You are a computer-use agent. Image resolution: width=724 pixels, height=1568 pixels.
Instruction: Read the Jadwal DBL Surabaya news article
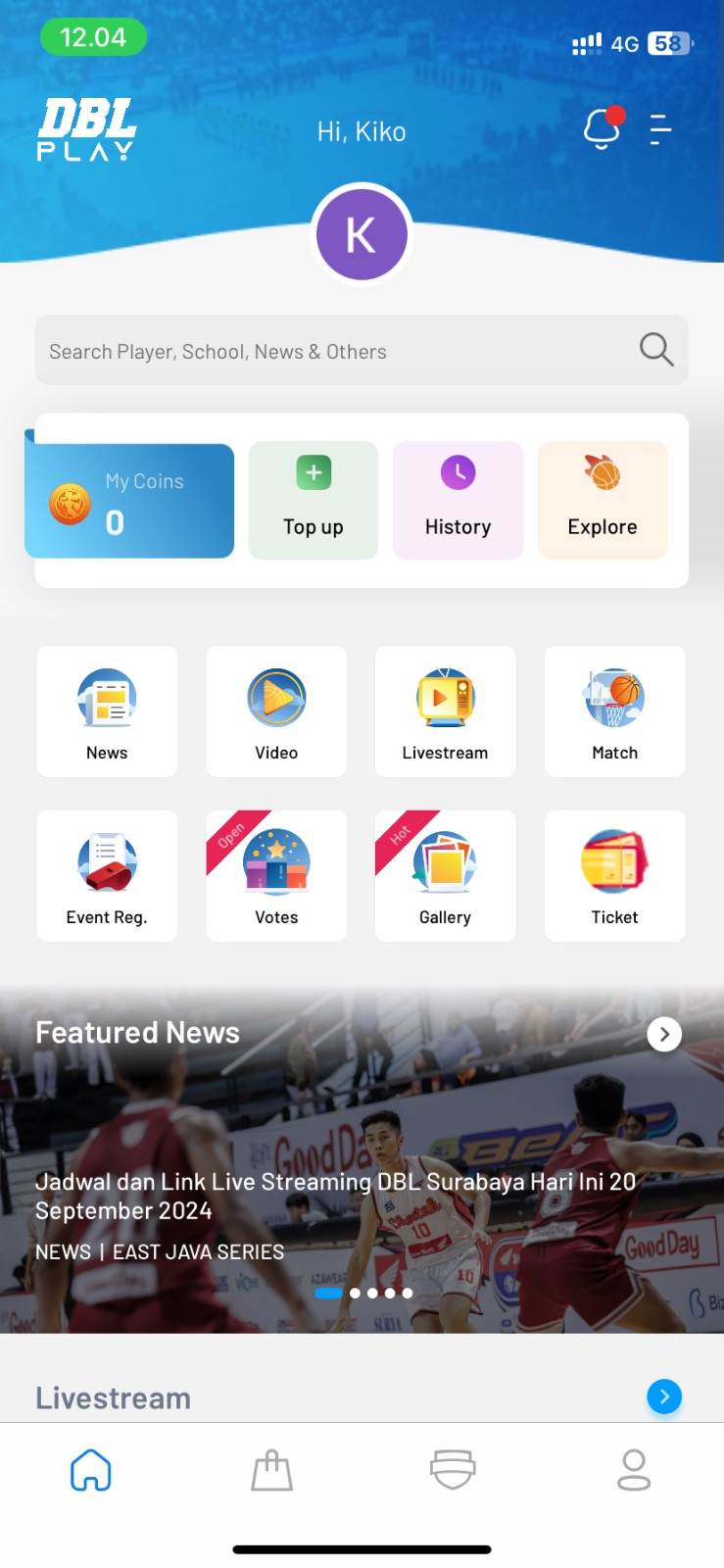click(335, 1196)
